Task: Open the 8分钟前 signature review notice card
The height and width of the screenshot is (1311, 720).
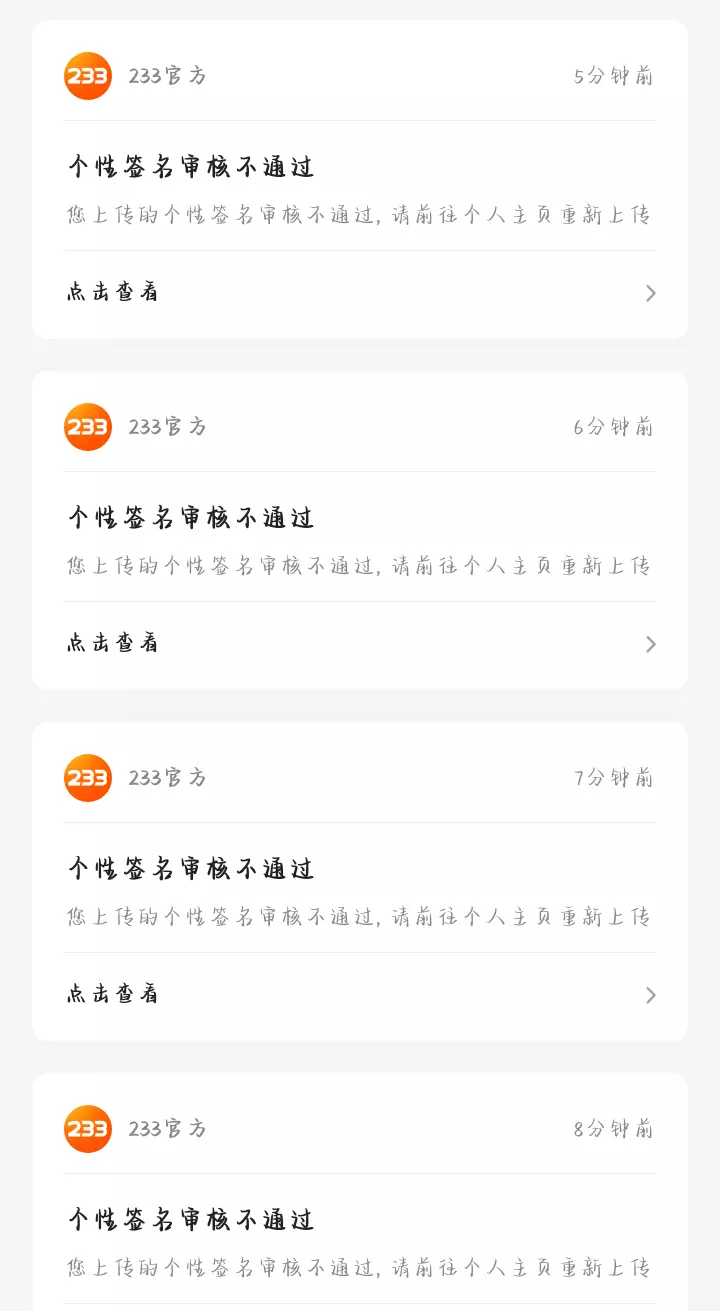Action: click(360, 1220)
